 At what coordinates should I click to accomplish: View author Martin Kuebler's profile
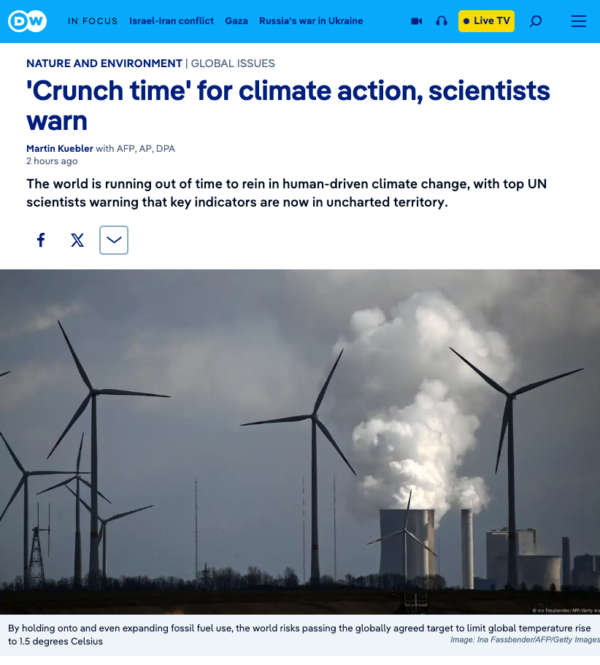click(x=59, y=148)
